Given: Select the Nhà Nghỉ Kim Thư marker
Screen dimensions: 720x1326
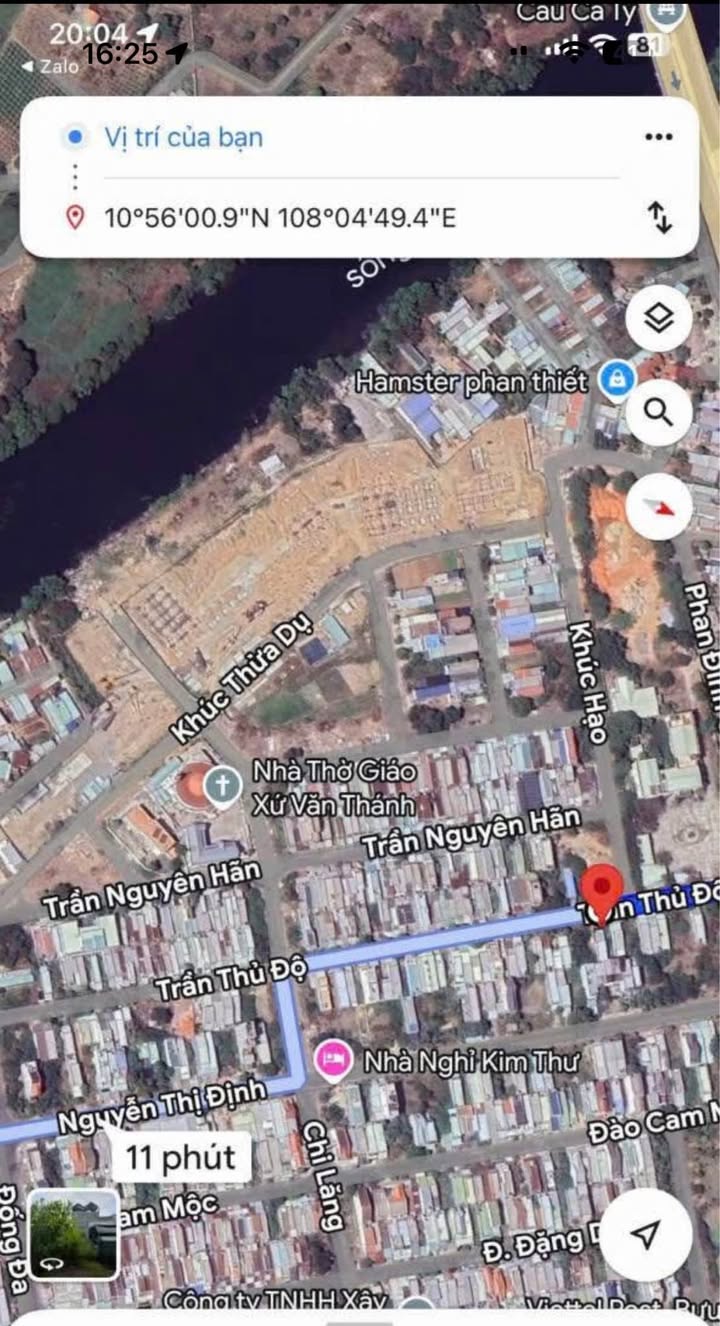Looking at the screenshot, I should [333, 1061].
